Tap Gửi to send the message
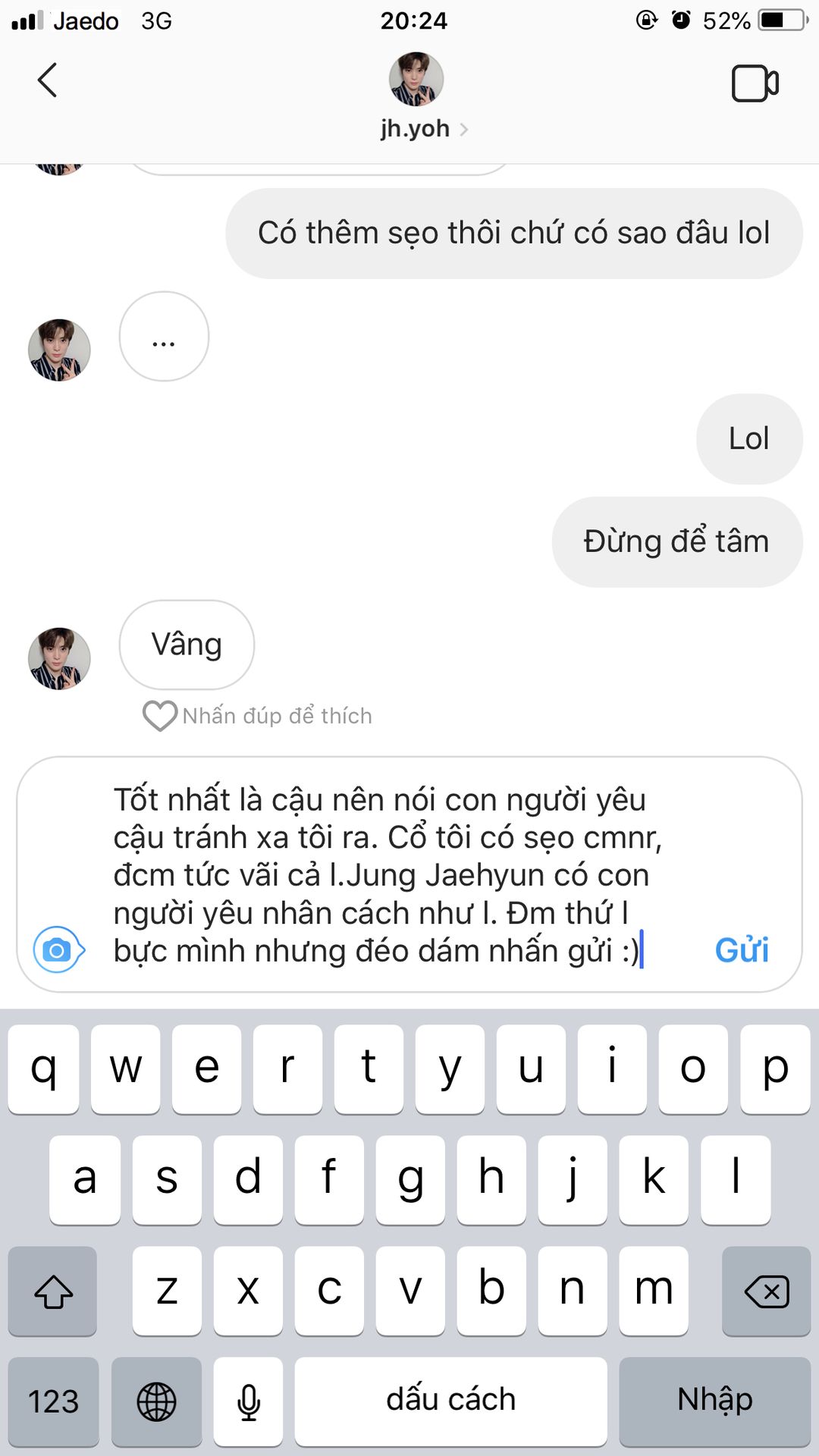The width and height of the screenshot is (819, 1456). click(x=742, y=949)
